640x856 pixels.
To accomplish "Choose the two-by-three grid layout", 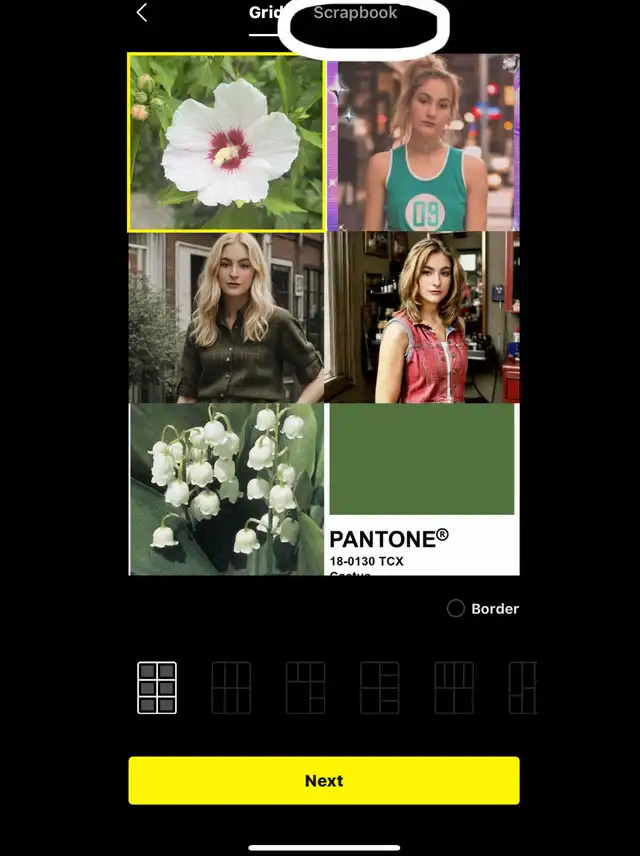I will coord(157,688).
